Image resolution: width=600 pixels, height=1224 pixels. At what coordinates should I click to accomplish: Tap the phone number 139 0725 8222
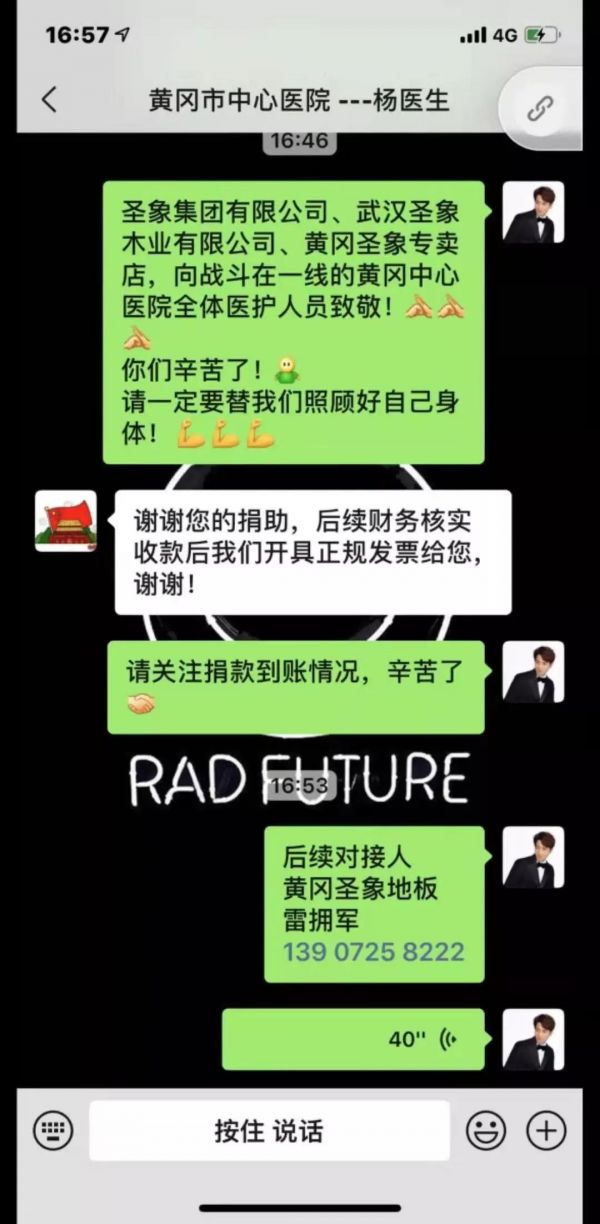(x=373, y=951)
